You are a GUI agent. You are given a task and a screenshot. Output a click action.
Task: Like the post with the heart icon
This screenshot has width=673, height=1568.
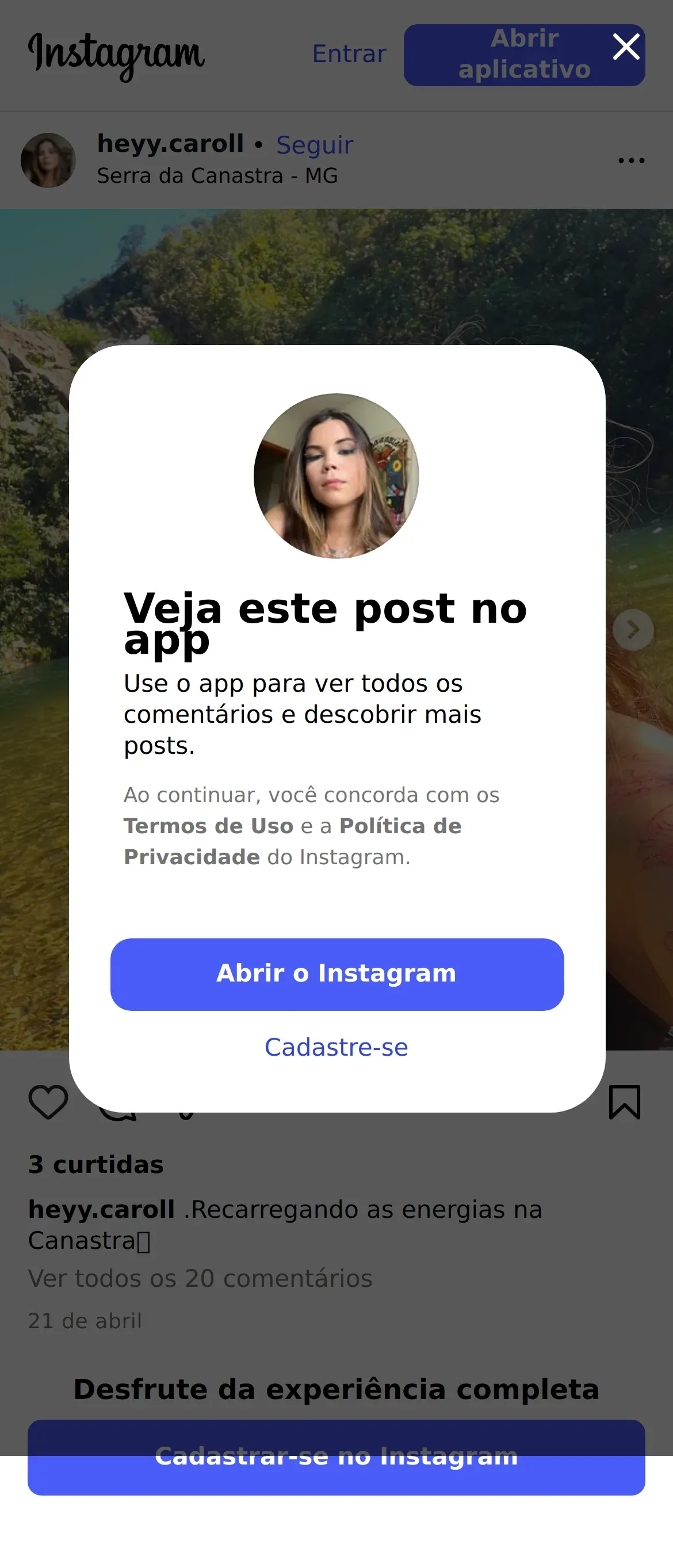coord(48,1102)
